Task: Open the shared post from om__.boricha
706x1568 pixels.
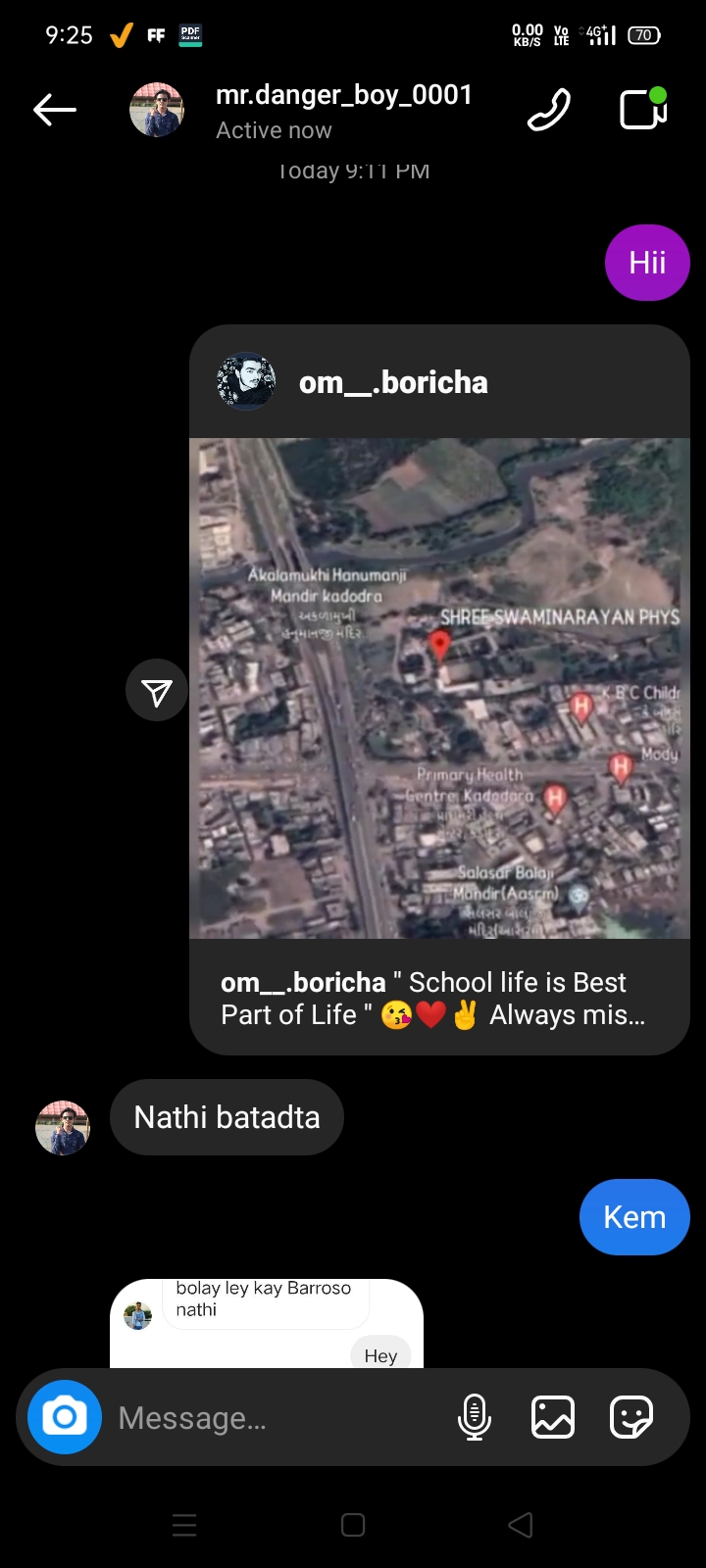Action: (439, 688)
